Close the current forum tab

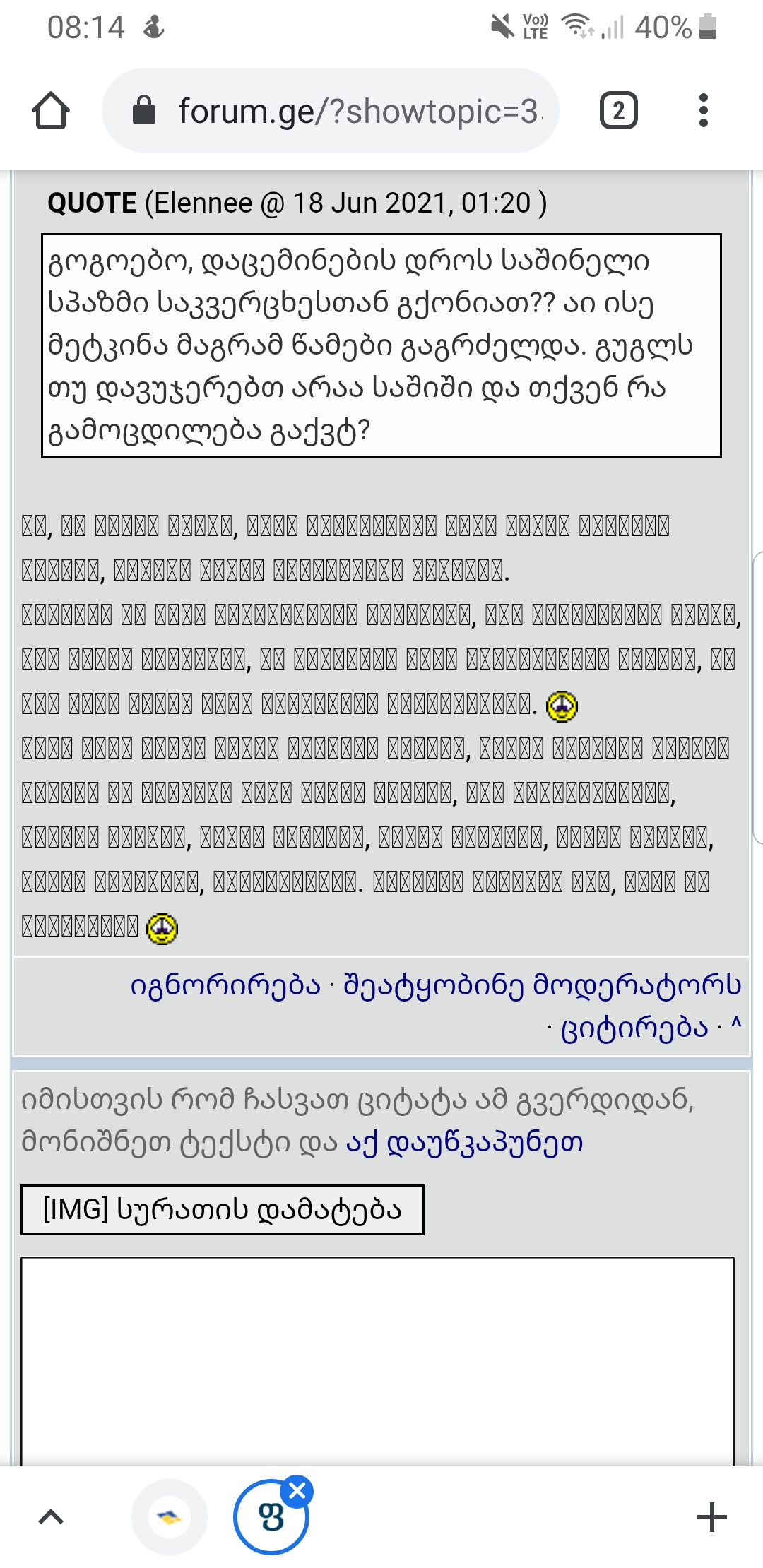tap(297, 1491)
